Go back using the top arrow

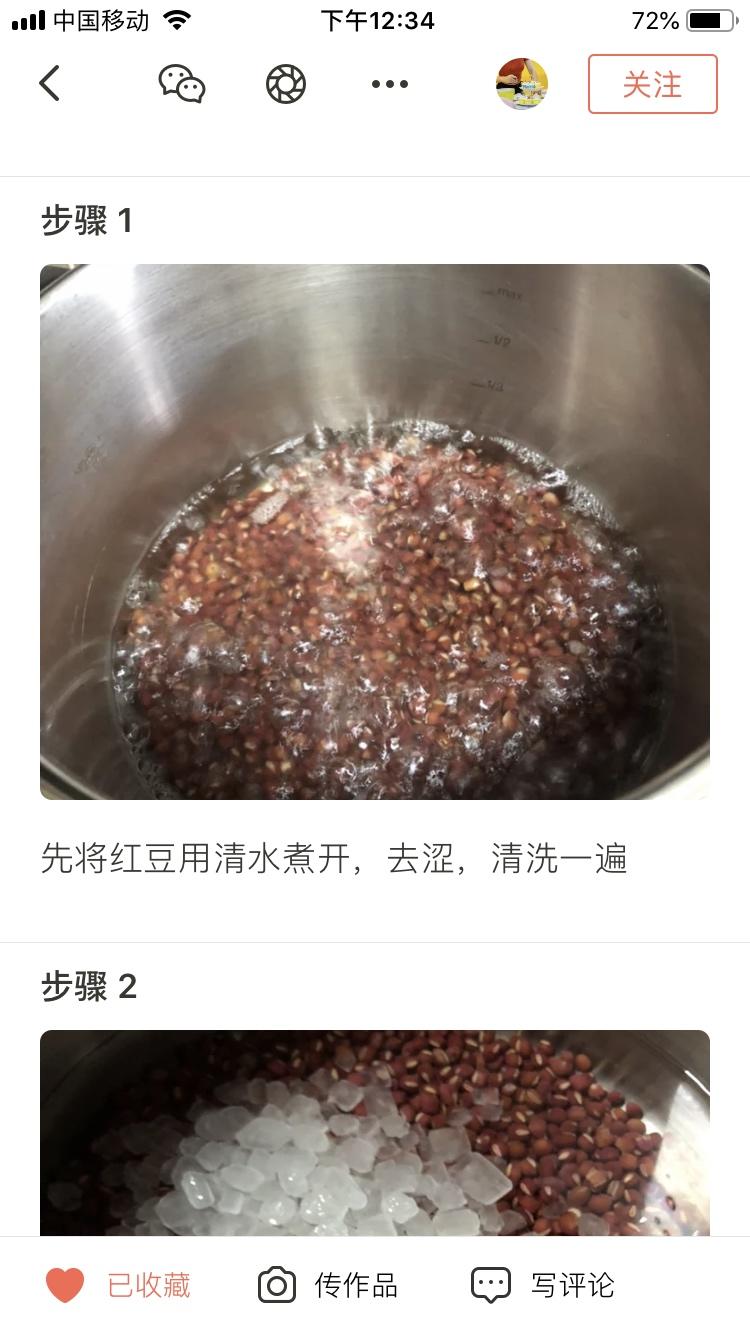coord(50,84)
